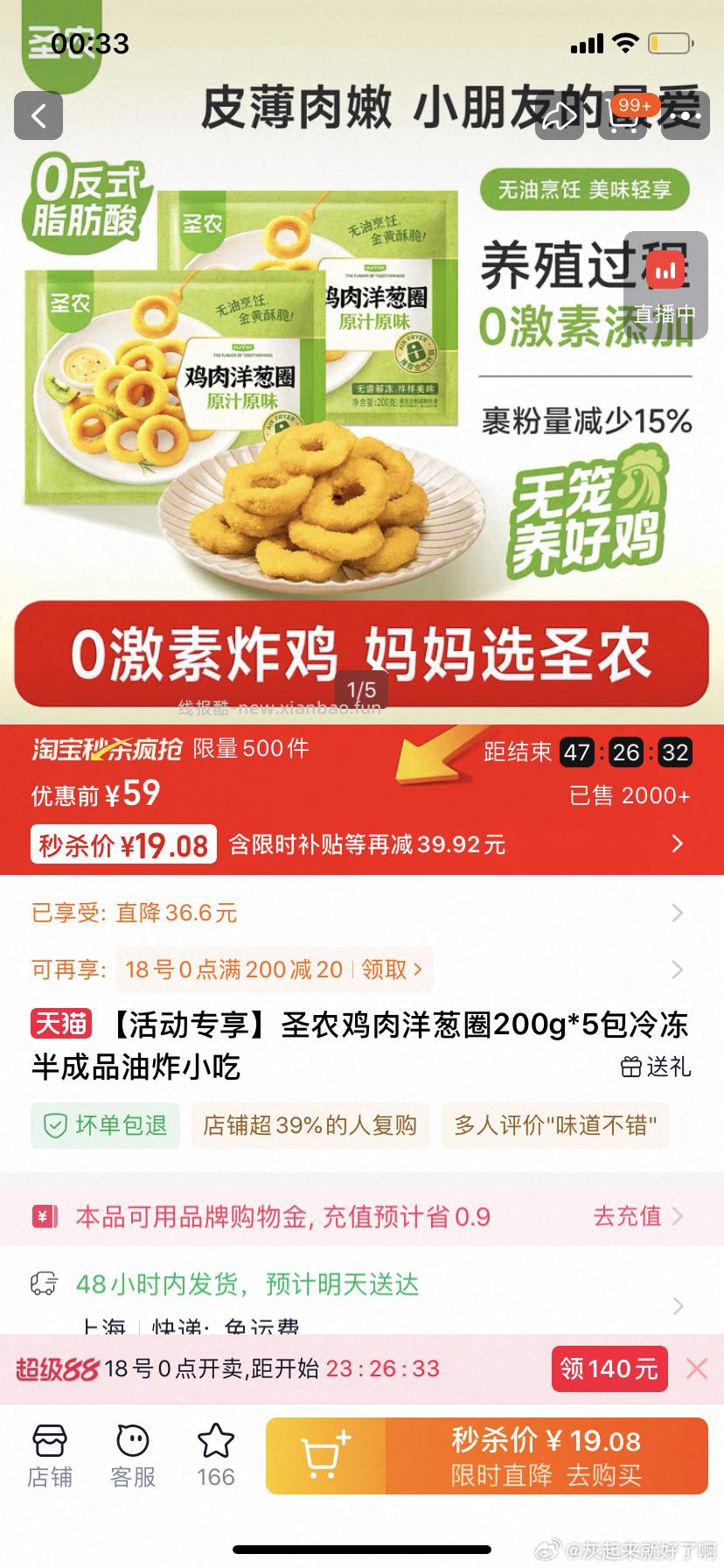Add item using the shopping cart icon
Screen dimensions: 724x1568
coord(324,1452)
